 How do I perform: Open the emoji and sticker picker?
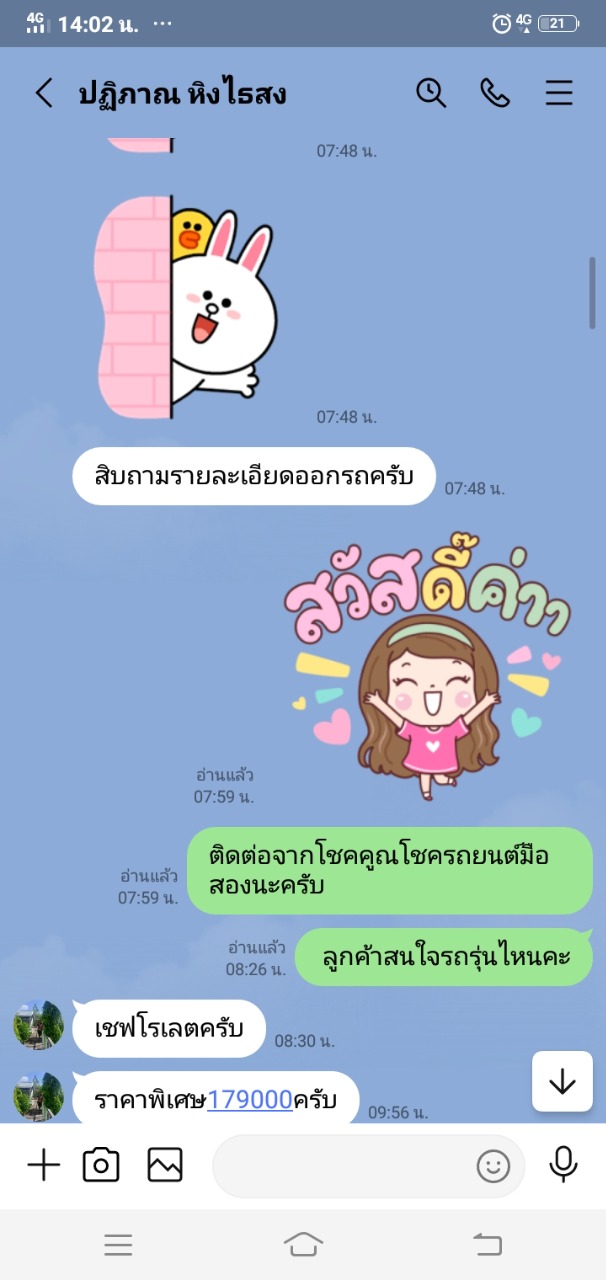(x=493, y=1166)
